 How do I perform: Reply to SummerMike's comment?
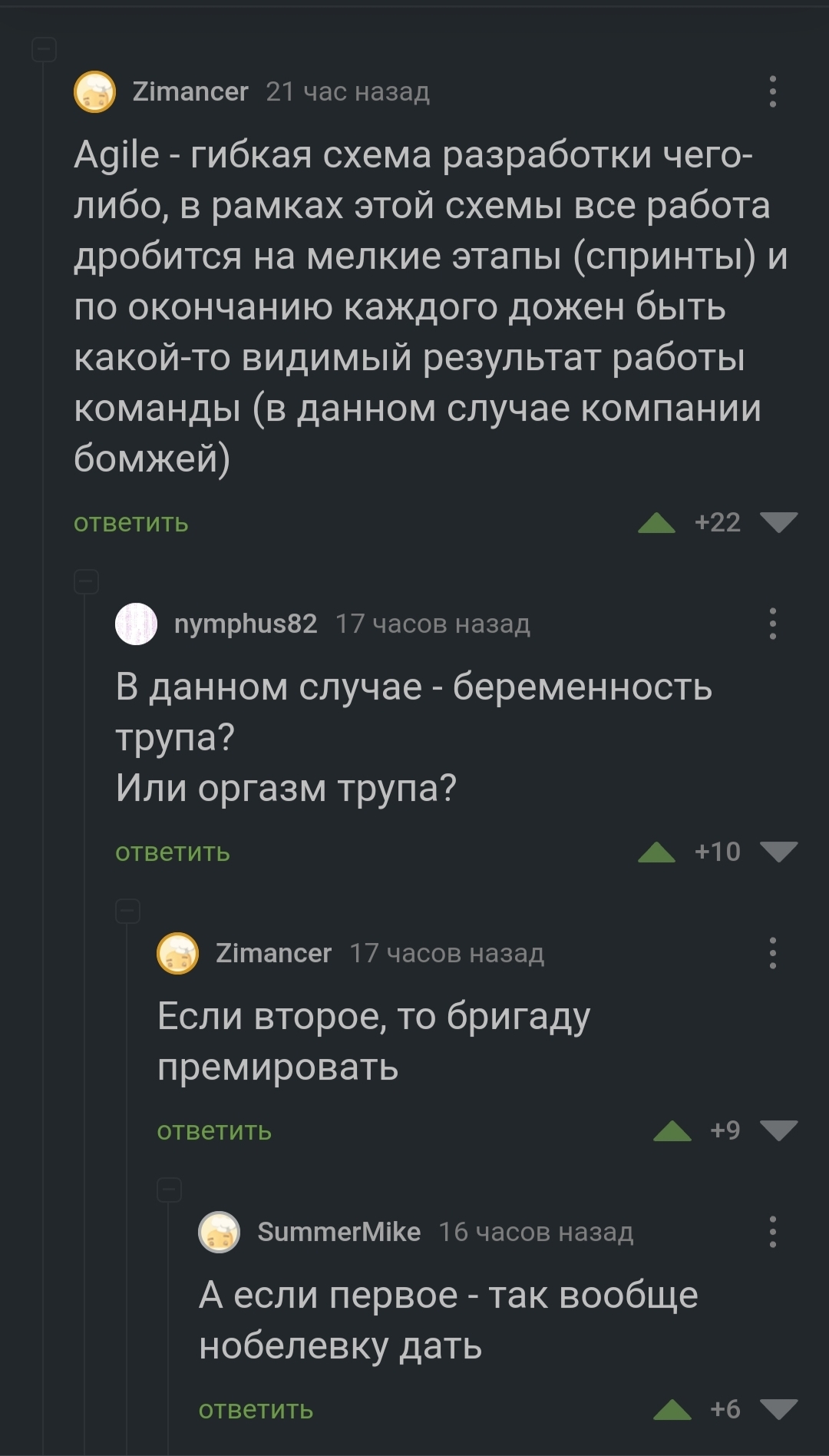[255, 1410]
